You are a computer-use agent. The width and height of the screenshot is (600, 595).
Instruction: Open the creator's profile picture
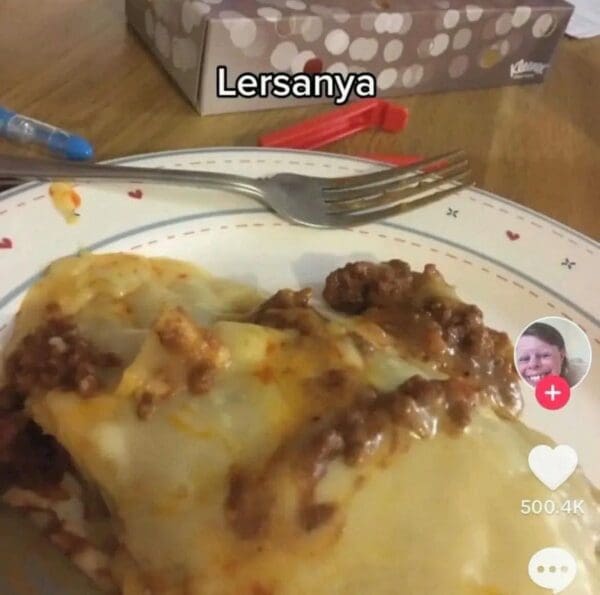coord(551,352)
